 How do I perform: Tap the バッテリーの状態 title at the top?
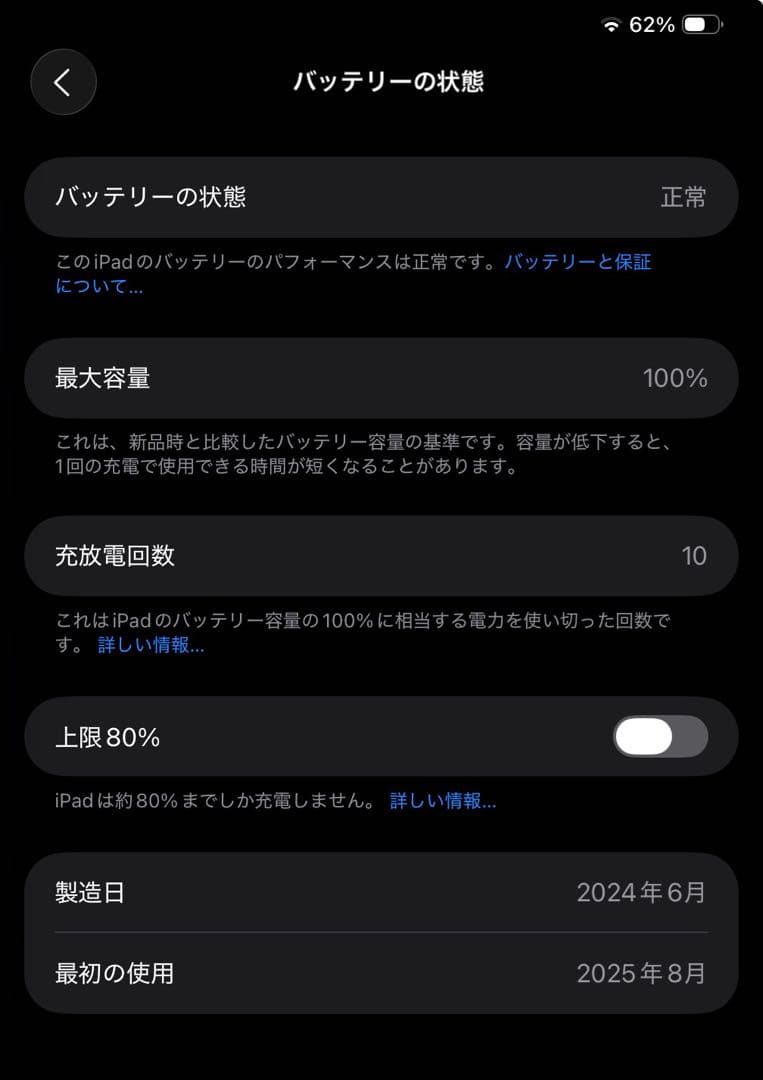click(x=388, y=83)
